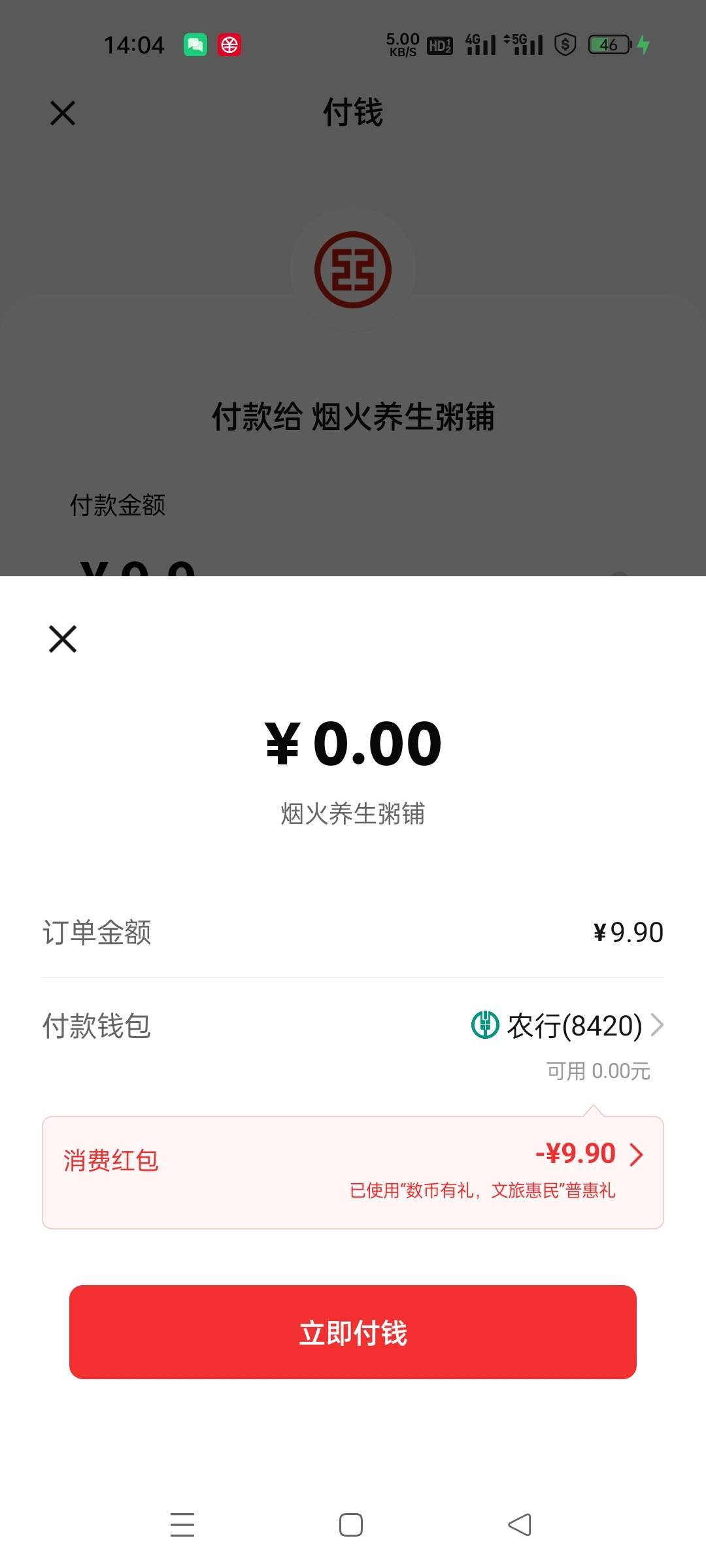The width and height of the screenshot is (706, 1568).
Task: Go back with the system back button
Action: coord(520,1525)
